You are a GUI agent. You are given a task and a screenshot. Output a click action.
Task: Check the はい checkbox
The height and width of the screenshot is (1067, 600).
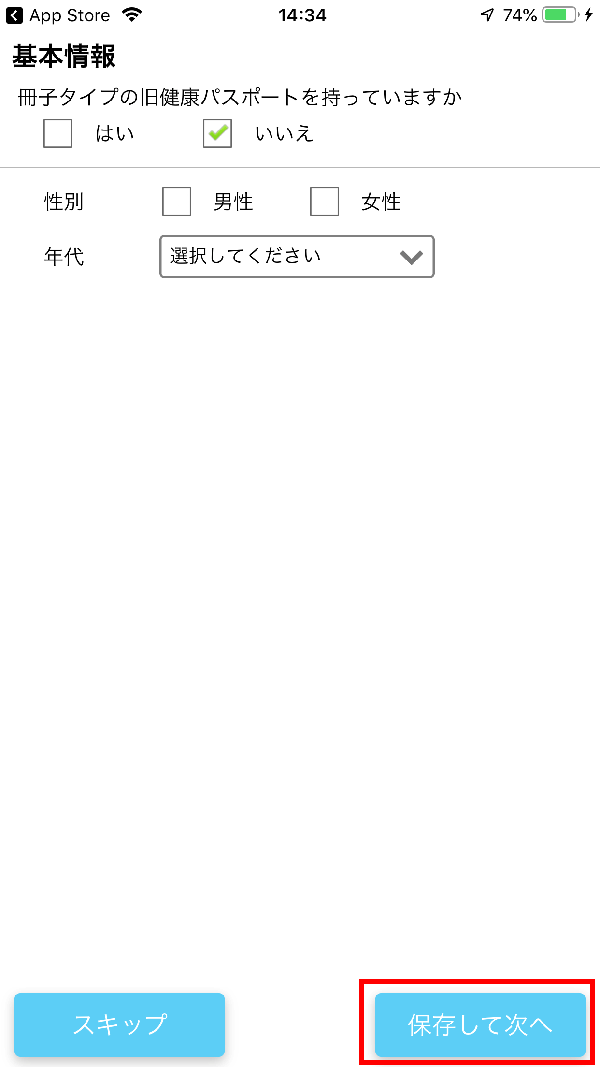click(58, 133)
